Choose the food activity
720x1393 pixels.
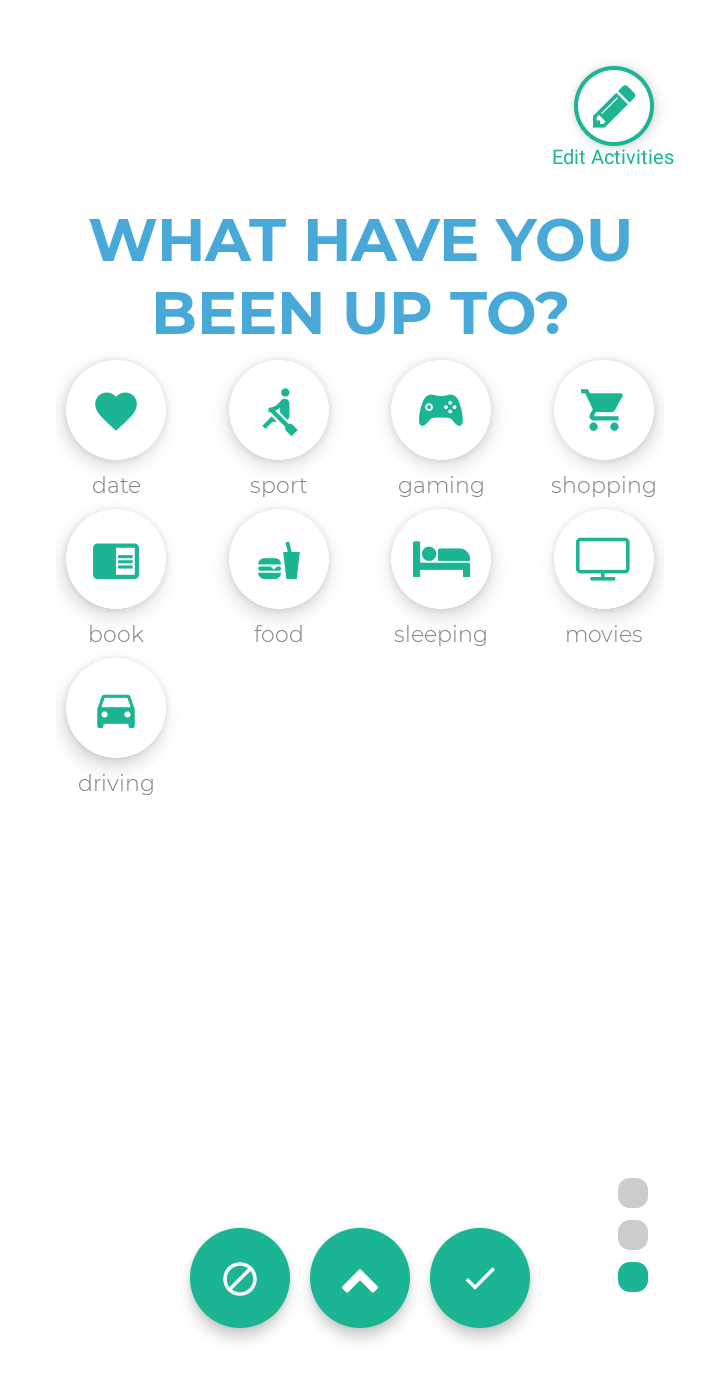point(279,559)
